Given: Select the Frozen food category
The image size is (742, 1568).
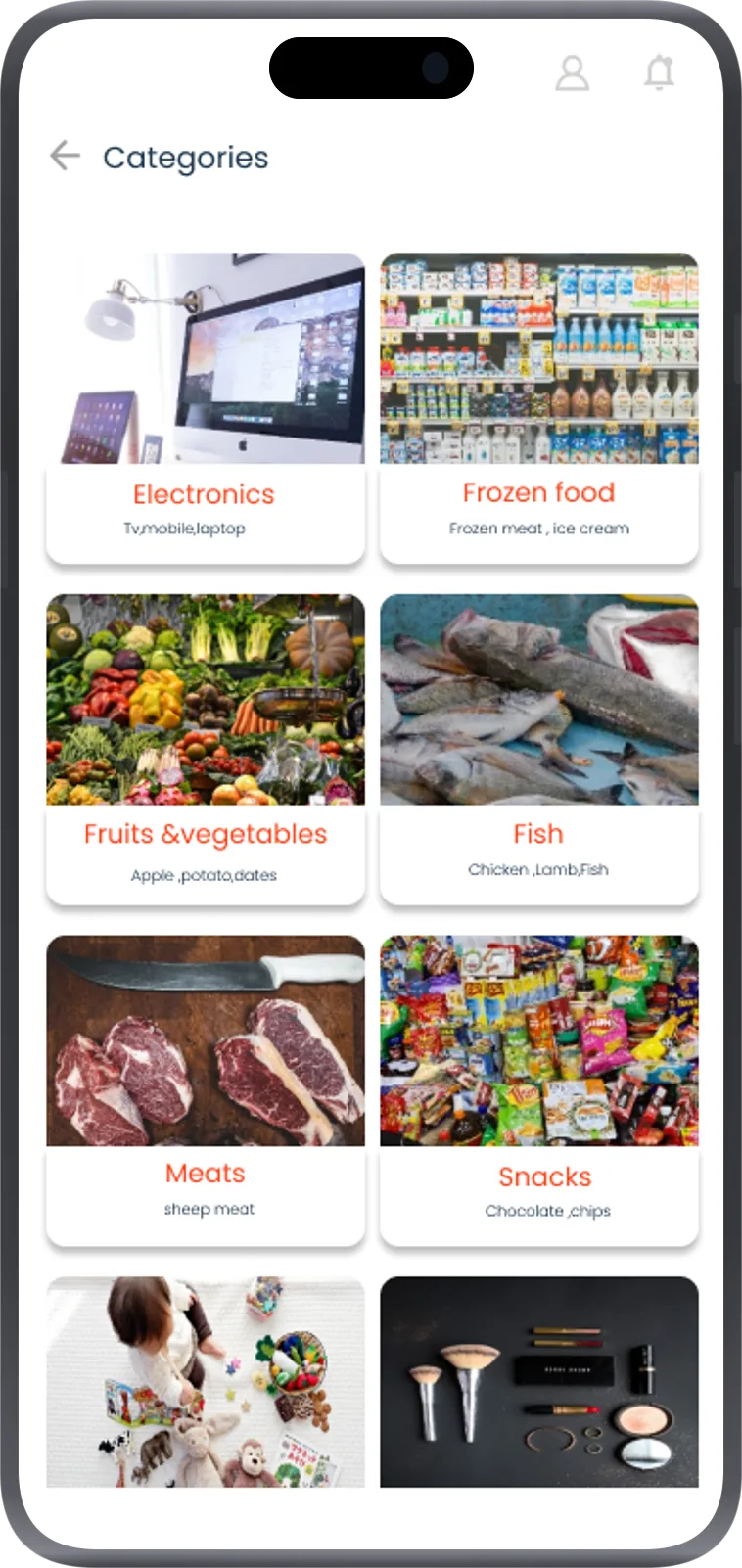Looking at the screenshot, I should pos(539,408).
